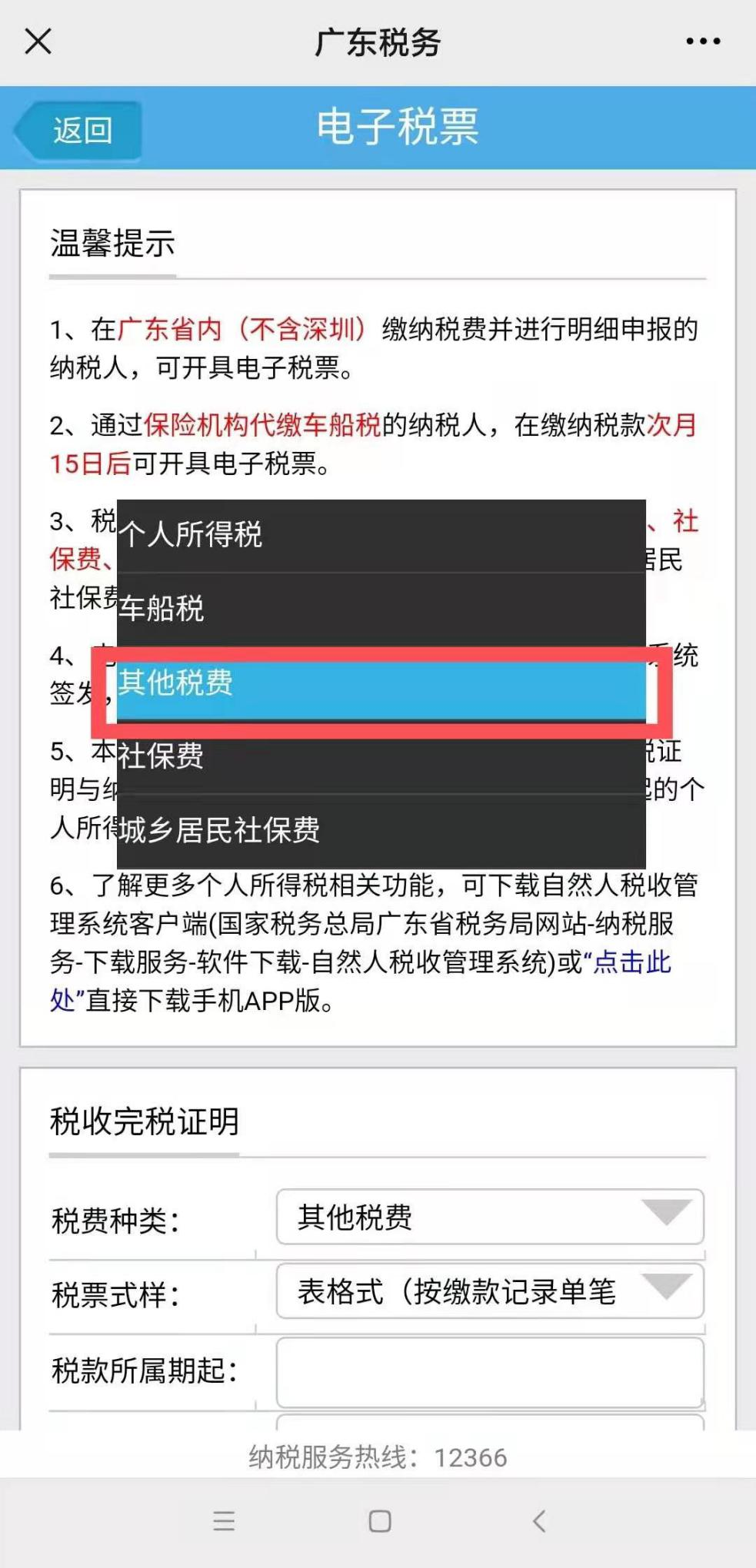The width and height of the screenshot is (756, 1568).
Task: Tap the 税款所属期起 input field
Action: point(490,1372)
